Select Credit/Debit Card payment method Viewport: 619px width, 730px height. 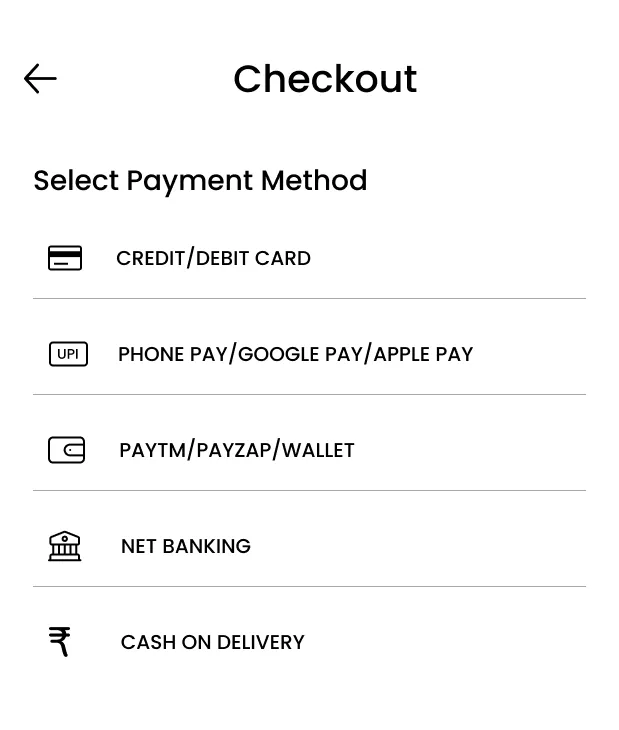(213, 258)
